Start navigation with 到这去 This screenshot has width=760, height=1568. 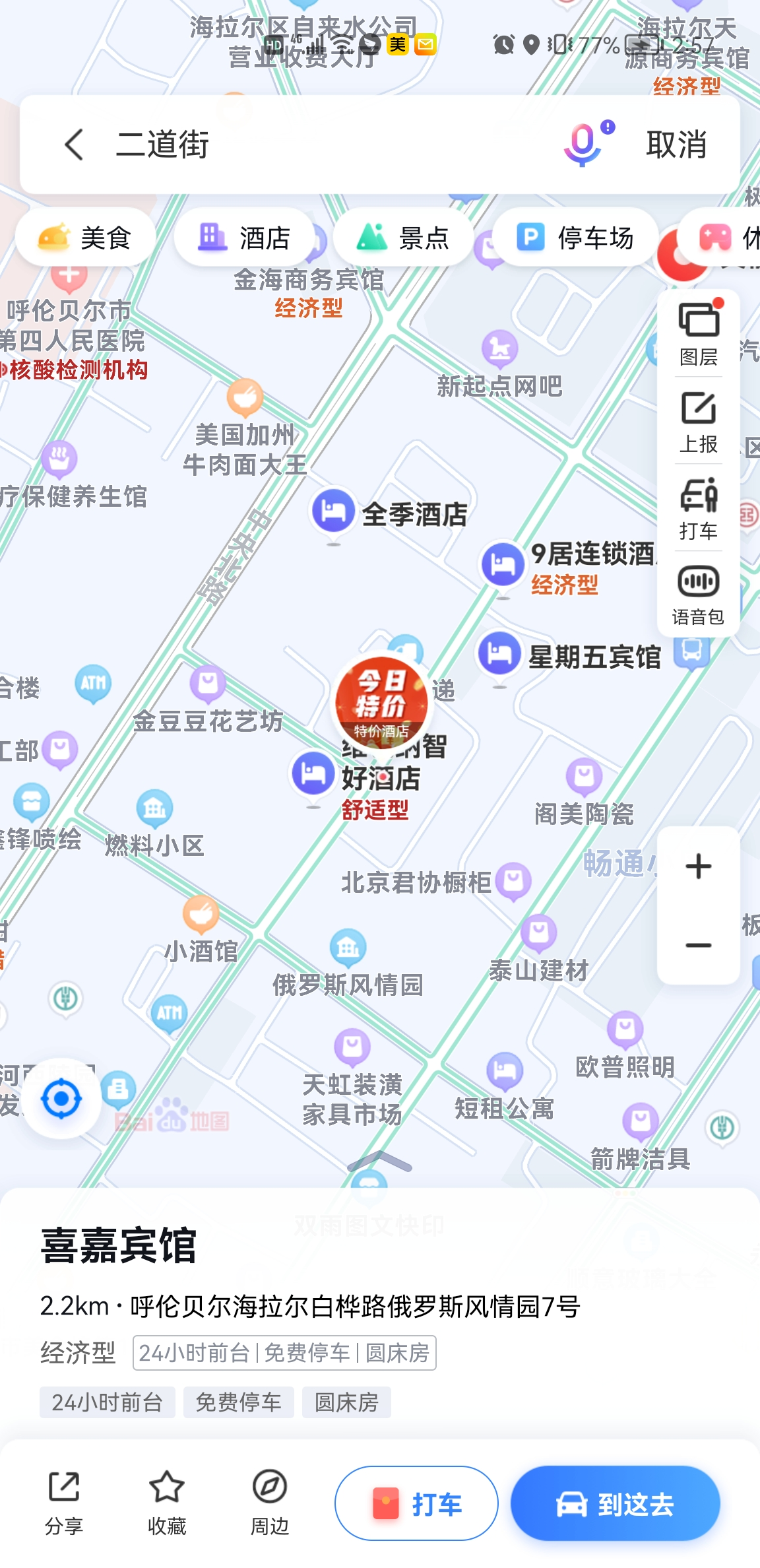(x=615, y=1504)
